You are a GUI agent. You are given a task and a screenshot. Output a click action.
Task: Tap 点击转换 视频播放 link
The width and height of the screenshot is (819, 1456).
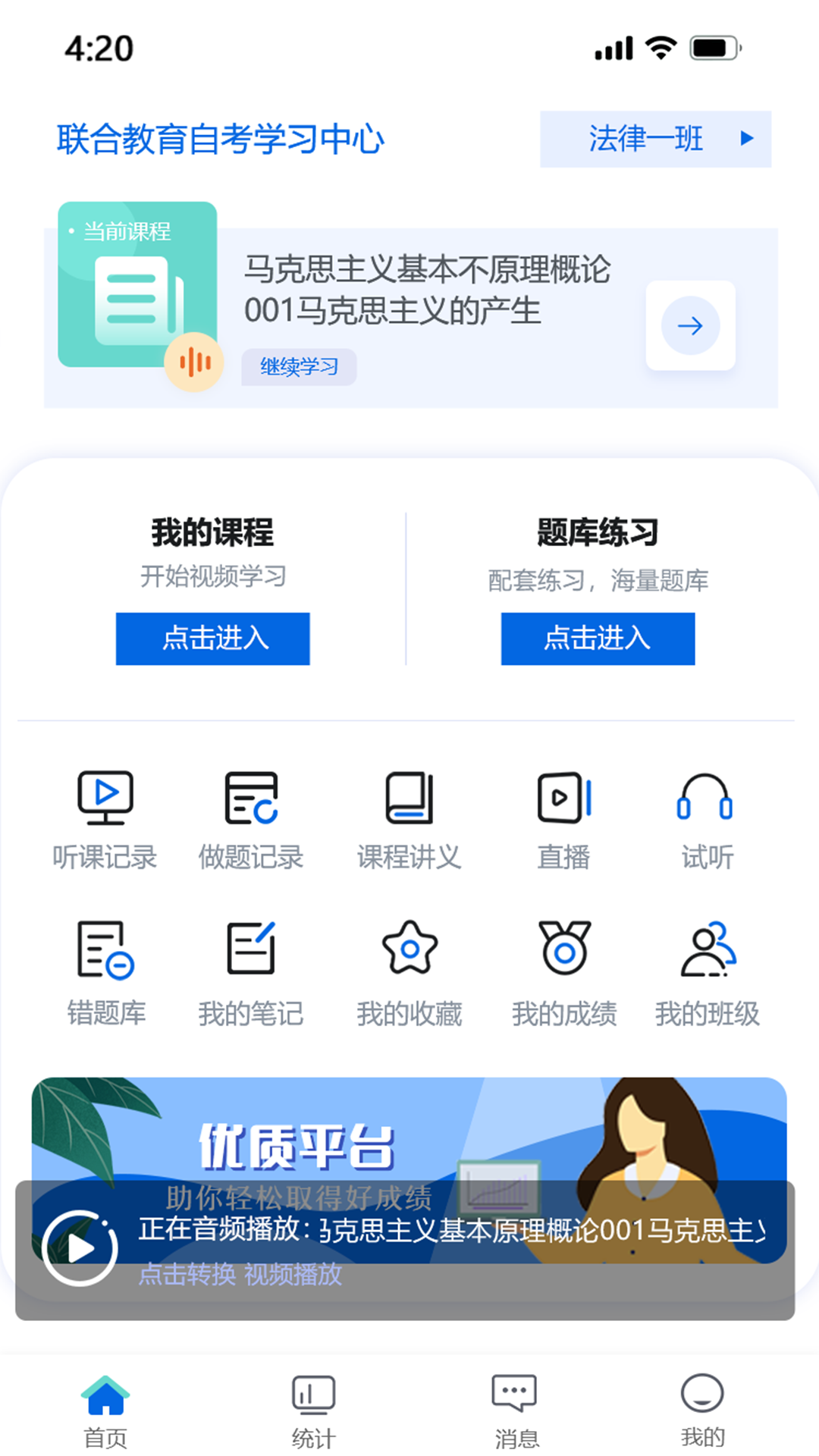(240, 1275)
